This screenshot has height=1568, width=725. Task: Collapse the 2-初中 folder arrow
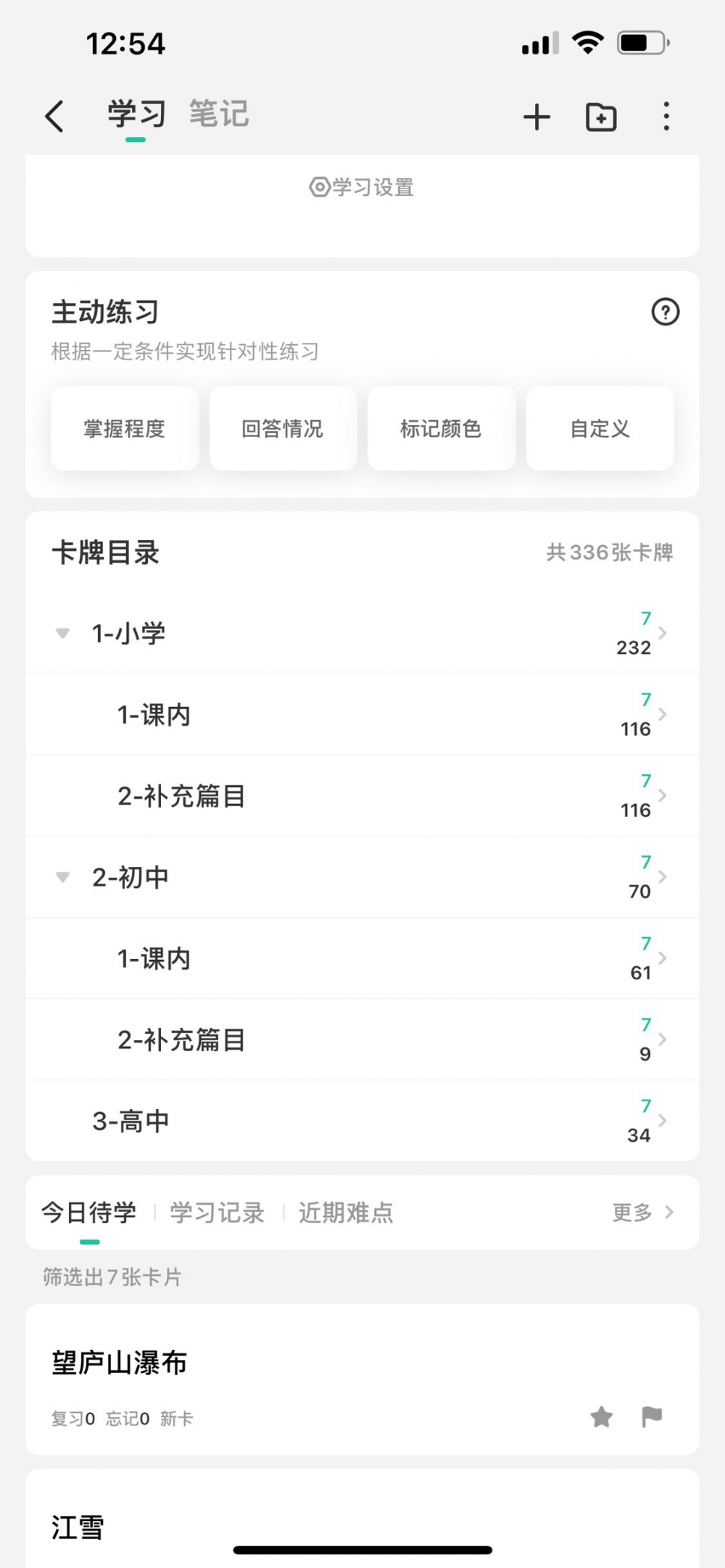coord(63,877)
